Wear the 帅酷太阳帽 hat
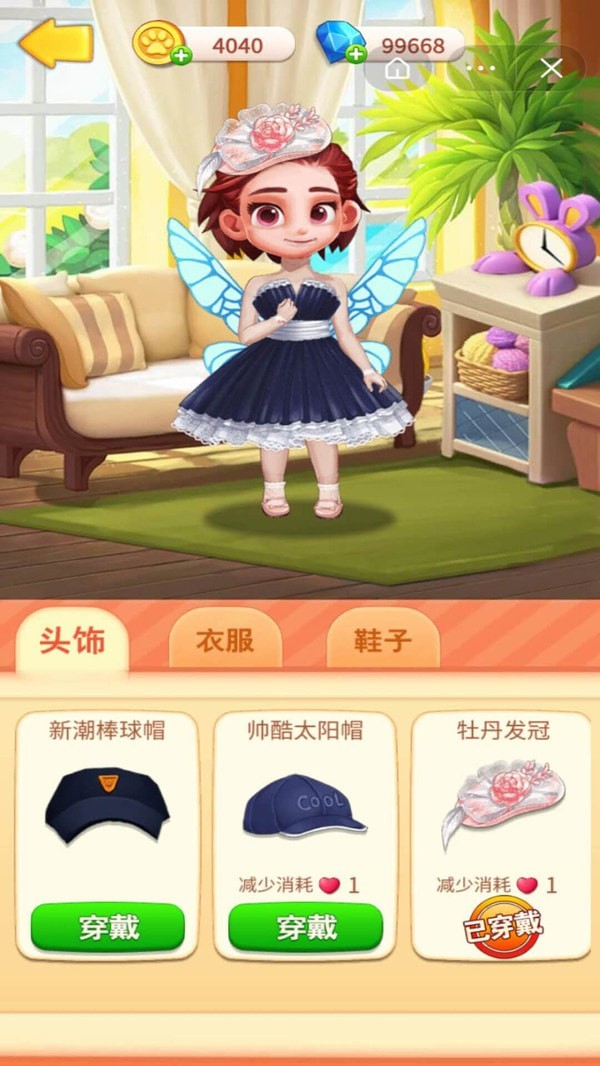 point(305,927)
